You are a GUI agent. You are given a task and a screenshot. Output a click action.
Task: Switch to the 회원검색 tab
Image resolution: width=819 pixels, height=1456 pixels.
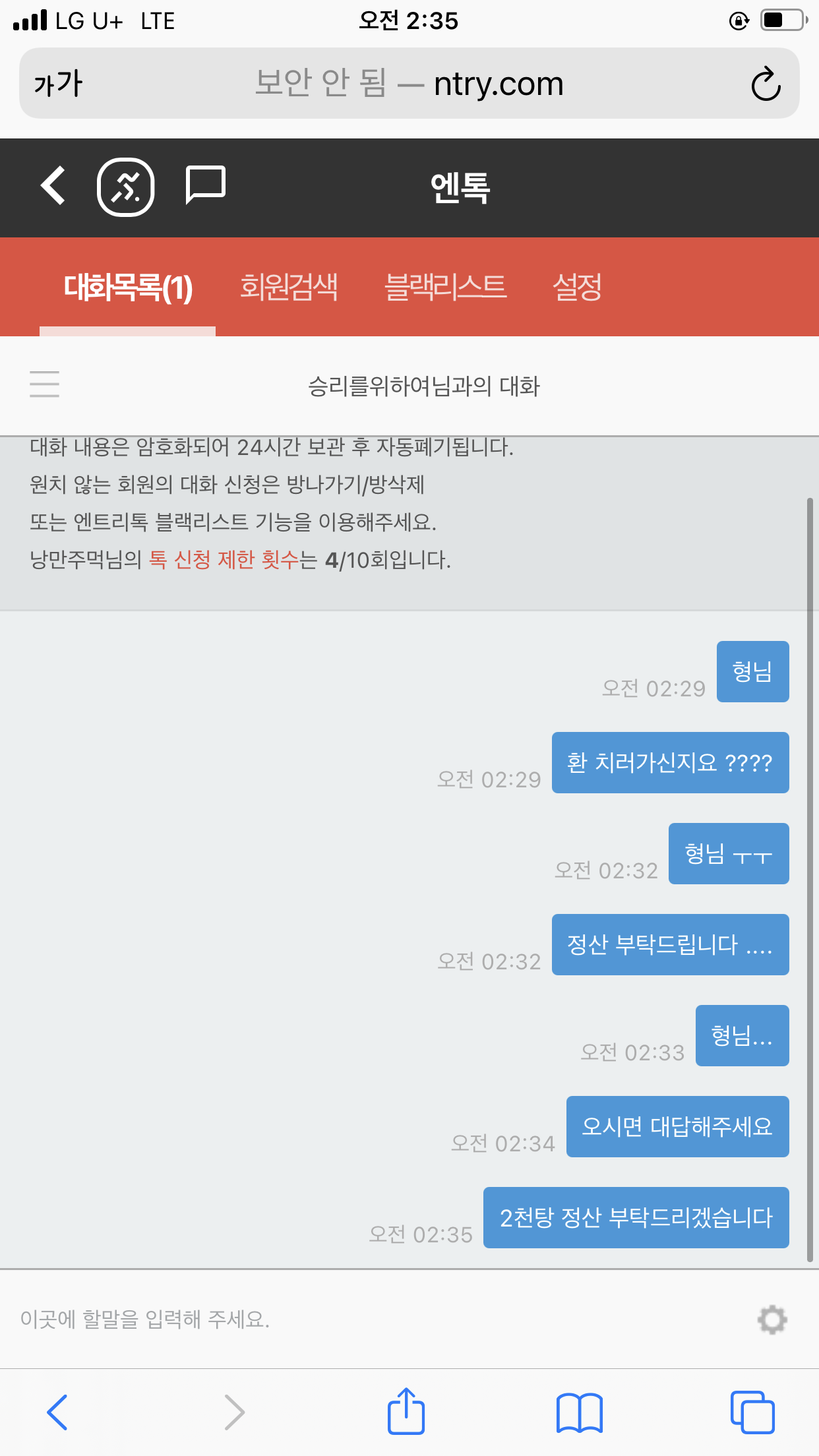[289, 288]
